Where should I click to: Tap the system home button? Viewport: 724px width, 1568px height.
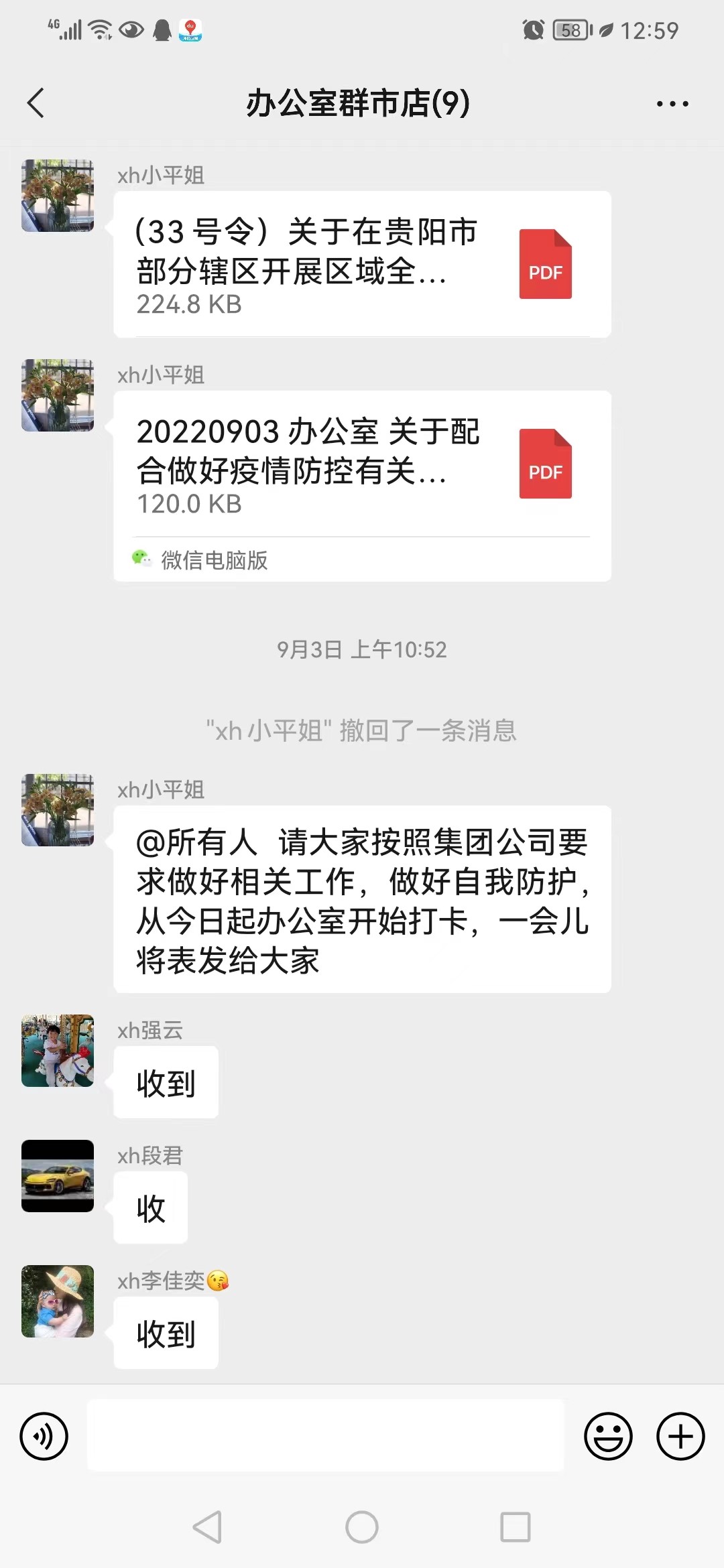click(x=362, y=1527)
